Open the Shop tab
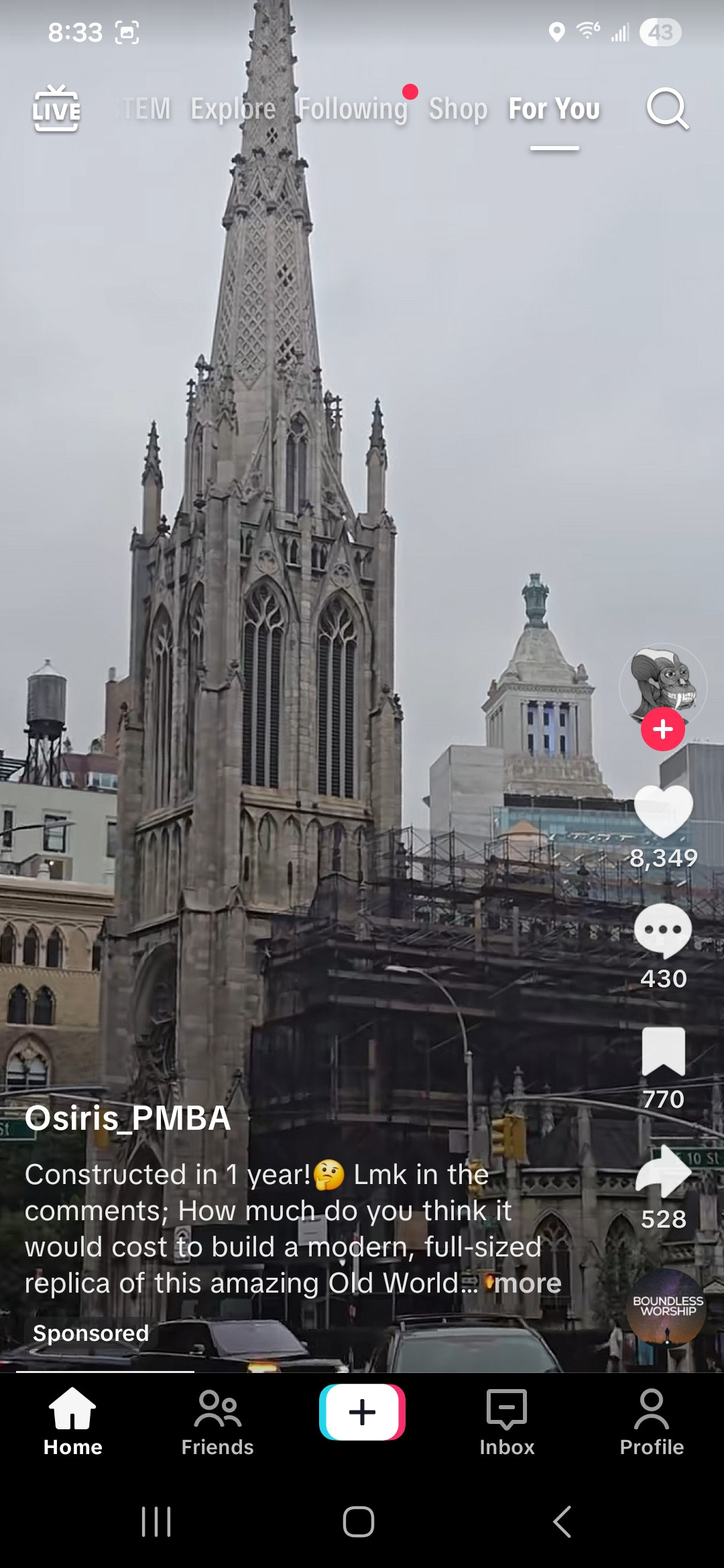 459,109
